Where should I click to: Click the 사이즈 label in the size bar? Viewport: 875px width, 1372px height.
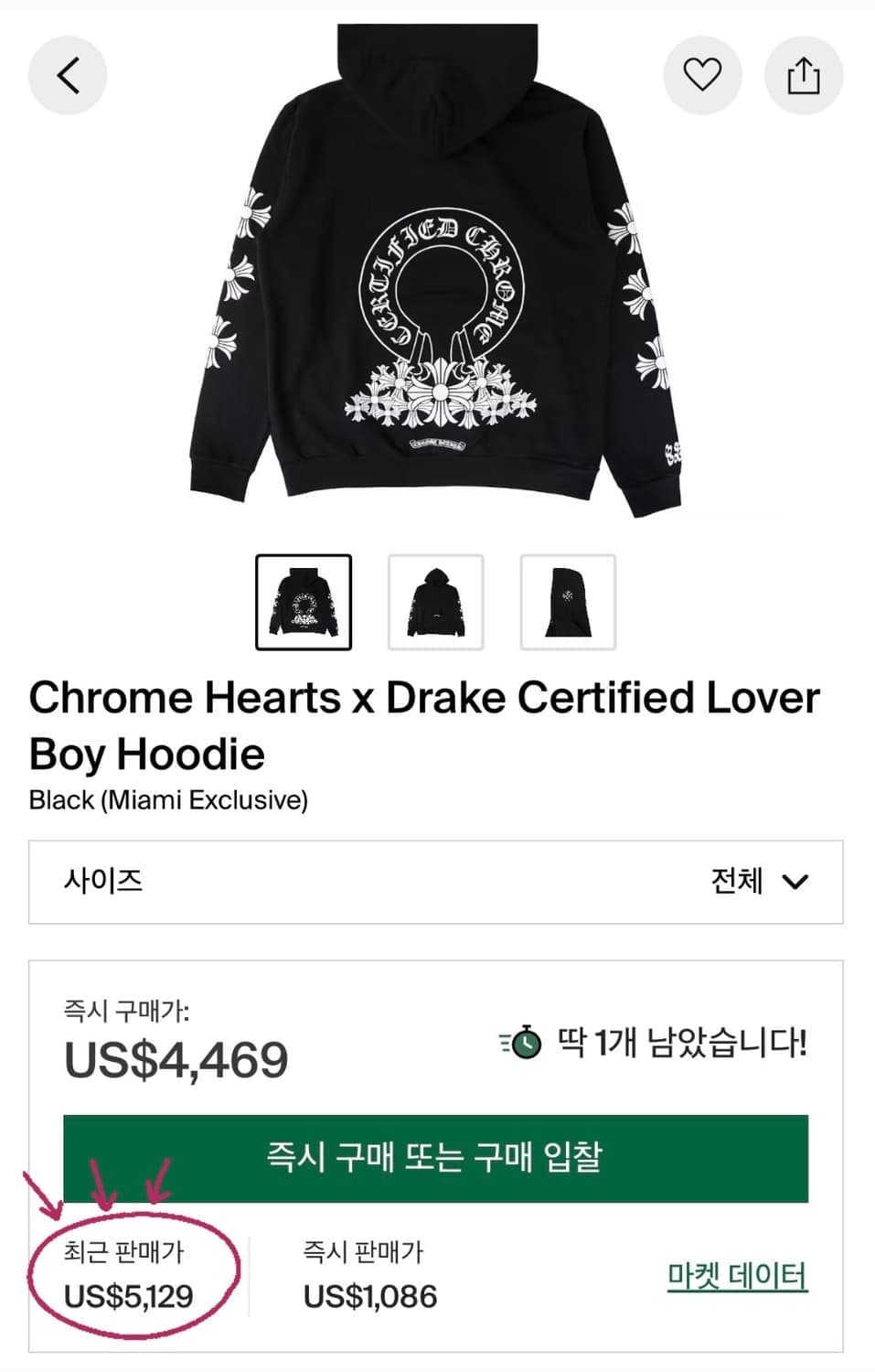click(103, 881)
